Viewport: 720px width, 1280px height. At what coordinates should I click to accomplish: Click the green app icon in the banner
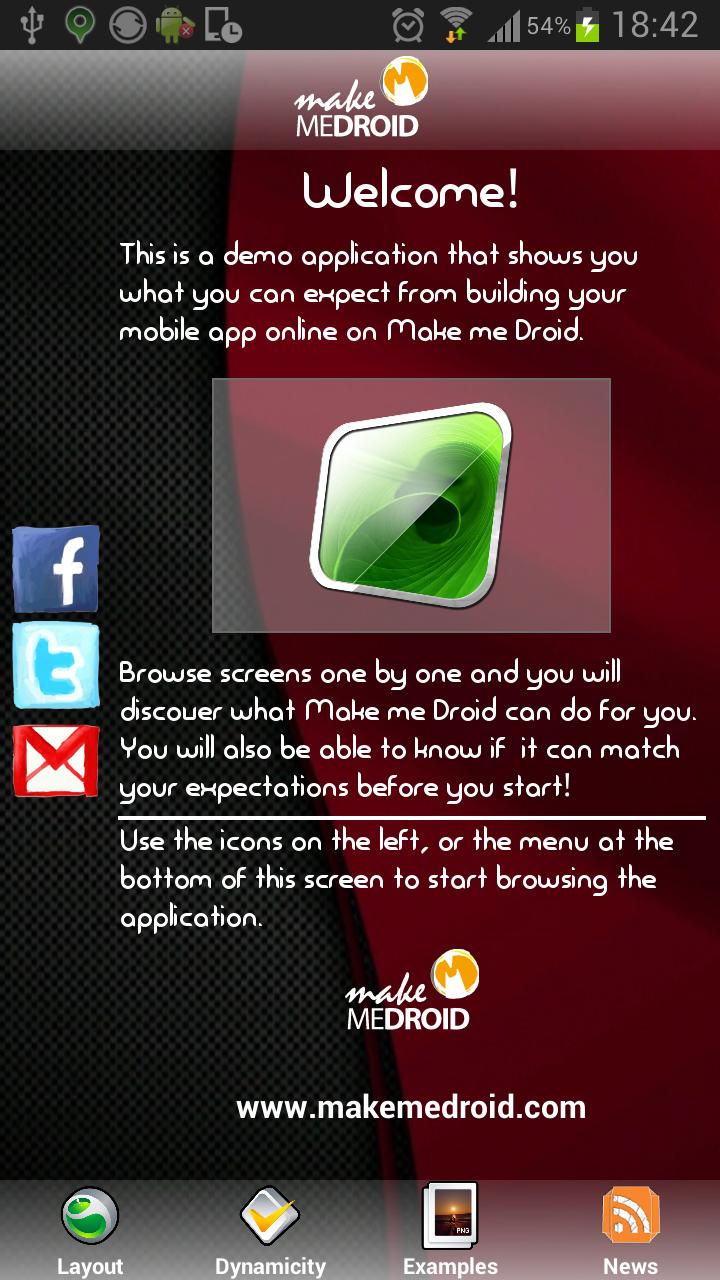(410, 505)
